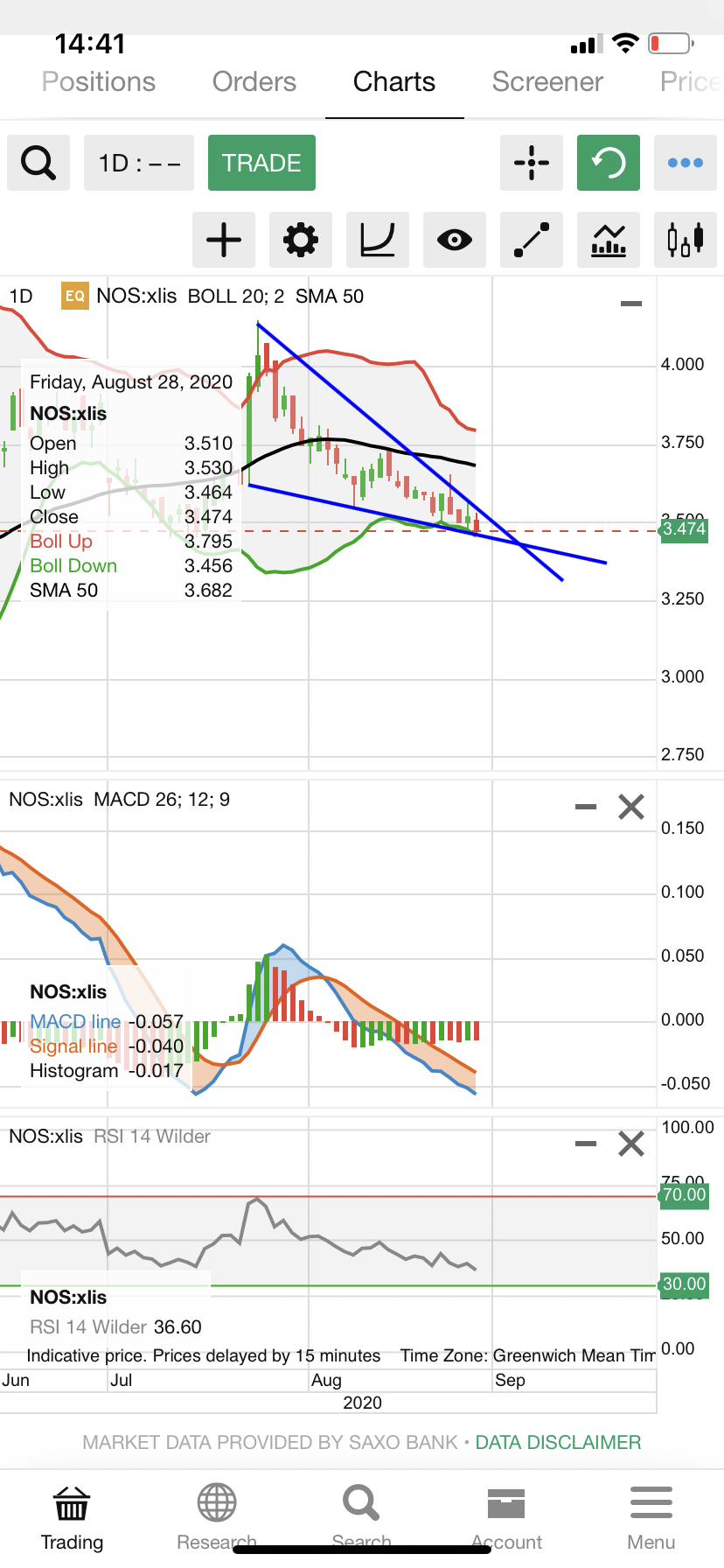Open the three-dot more options menu
Screen dimensions: 724x1568
pos(686,163)
